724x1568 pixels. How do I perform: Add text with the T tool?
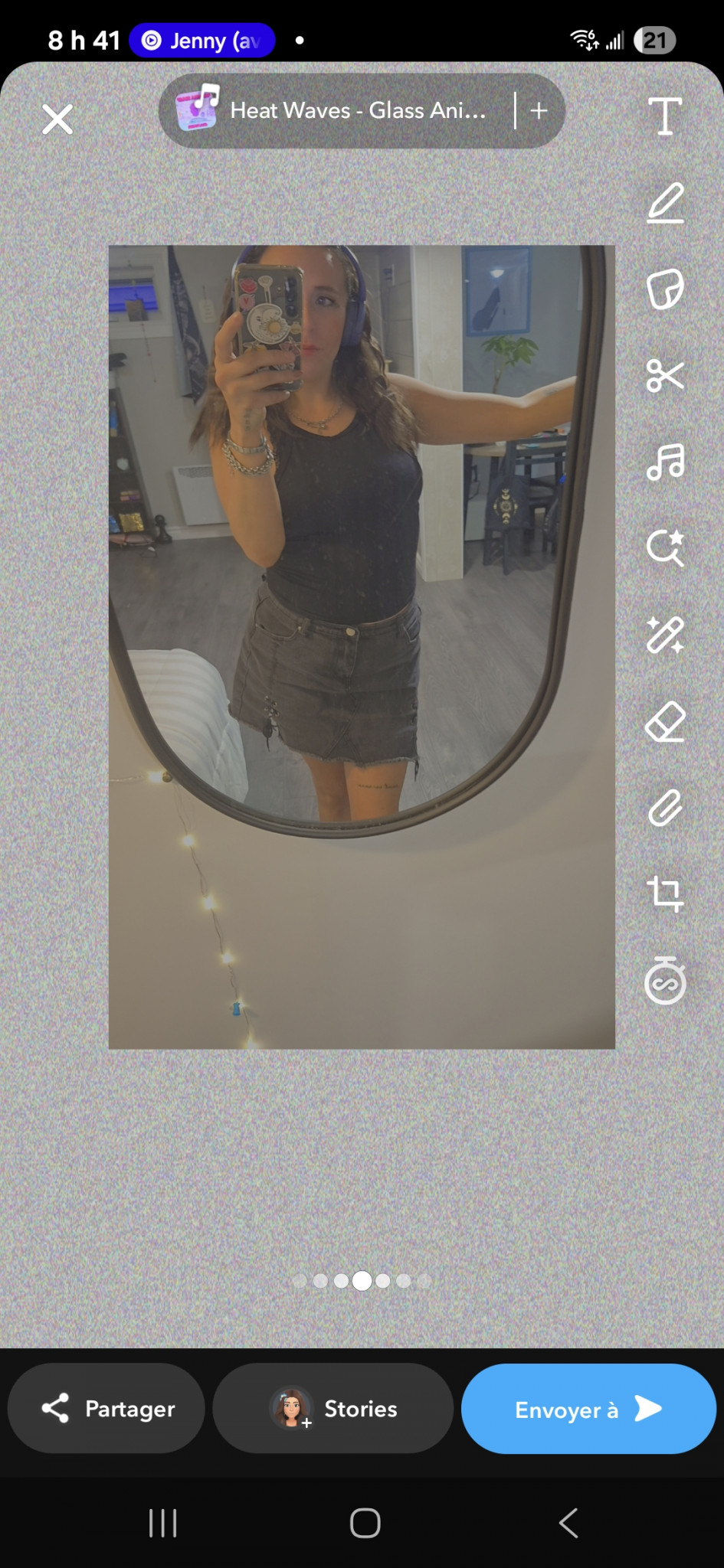pyautogui.click(x=664, y=116)
